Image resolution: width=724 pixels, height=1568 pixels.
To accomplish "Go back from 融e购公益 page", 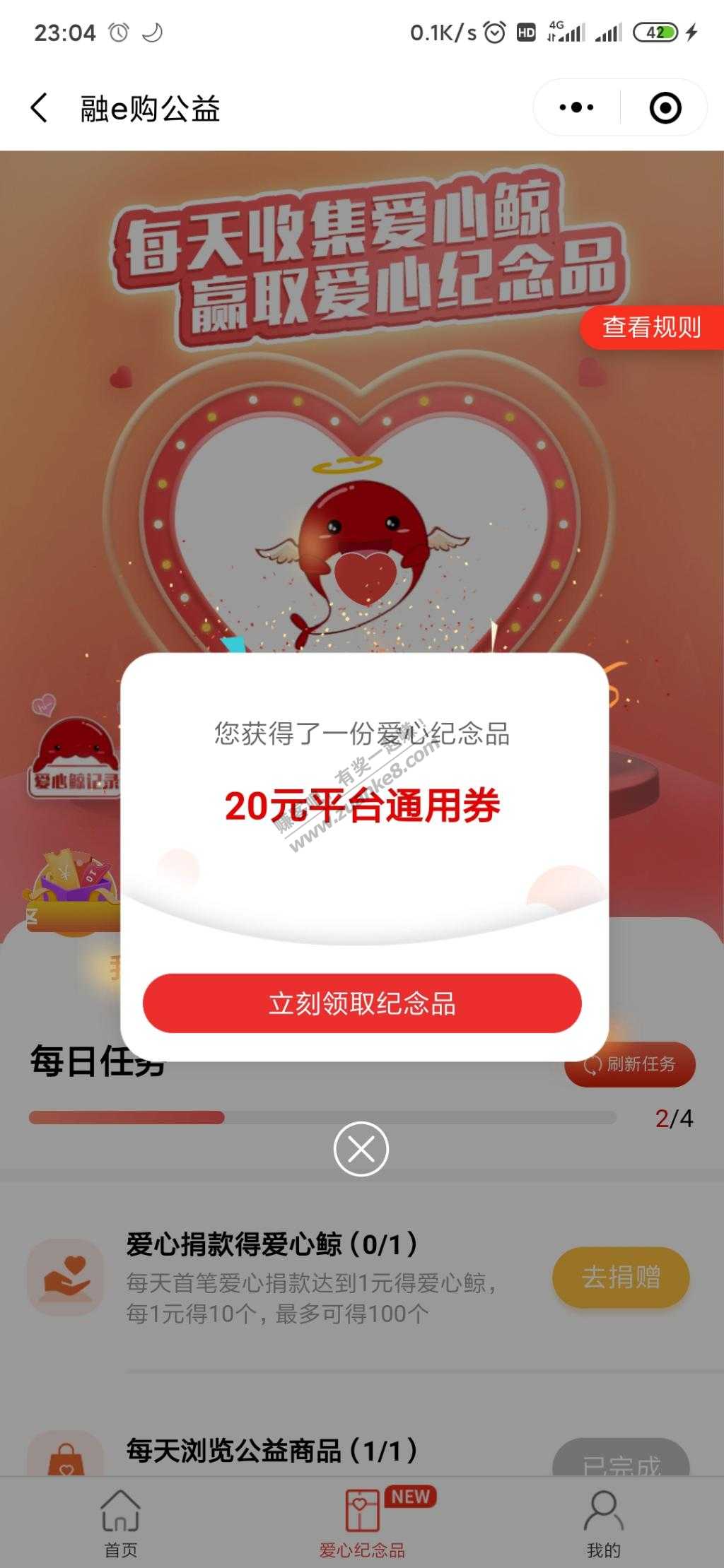I will (x=40, y=108).
